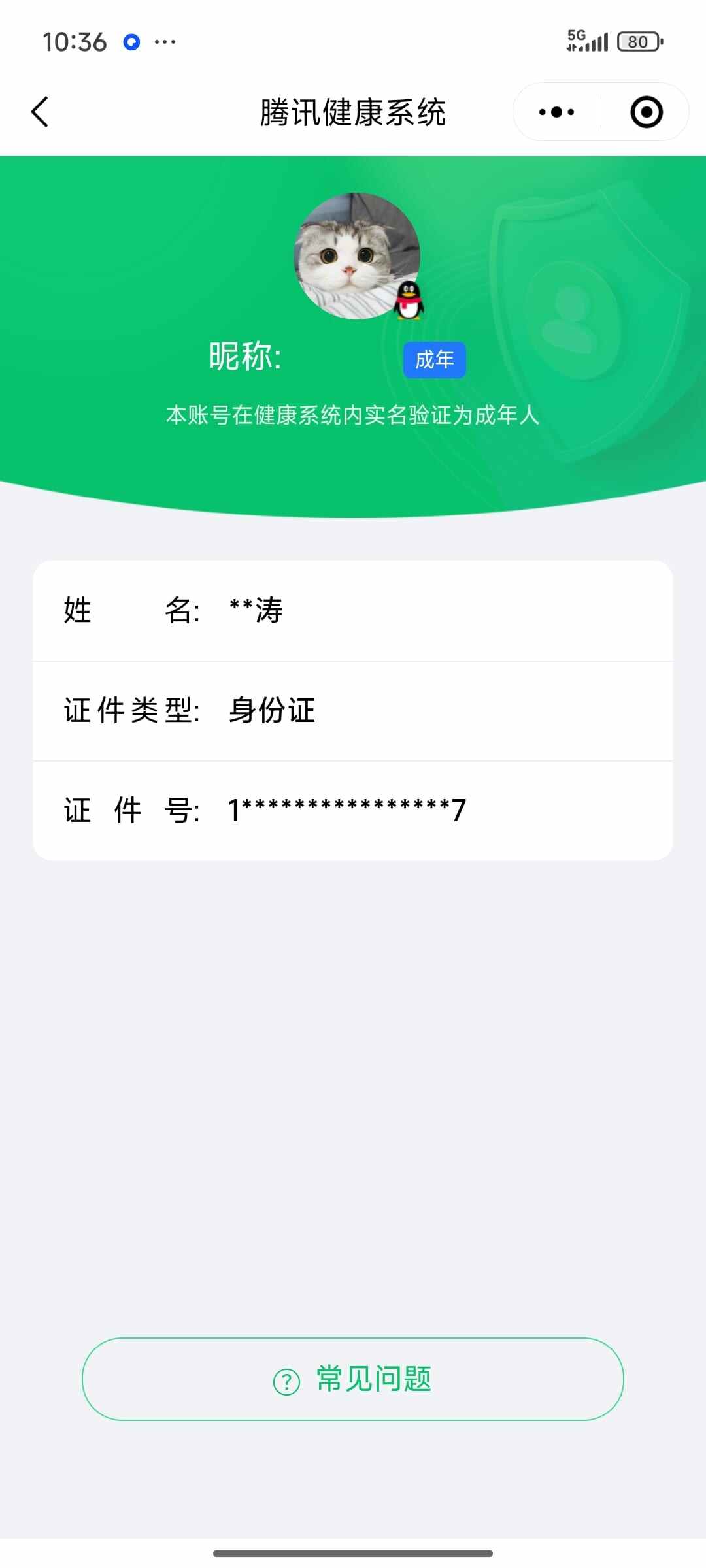Tap the circular exit mini-program button
Image resolution: width=706 pixels, height=1568 pixels.
(646, 112)
